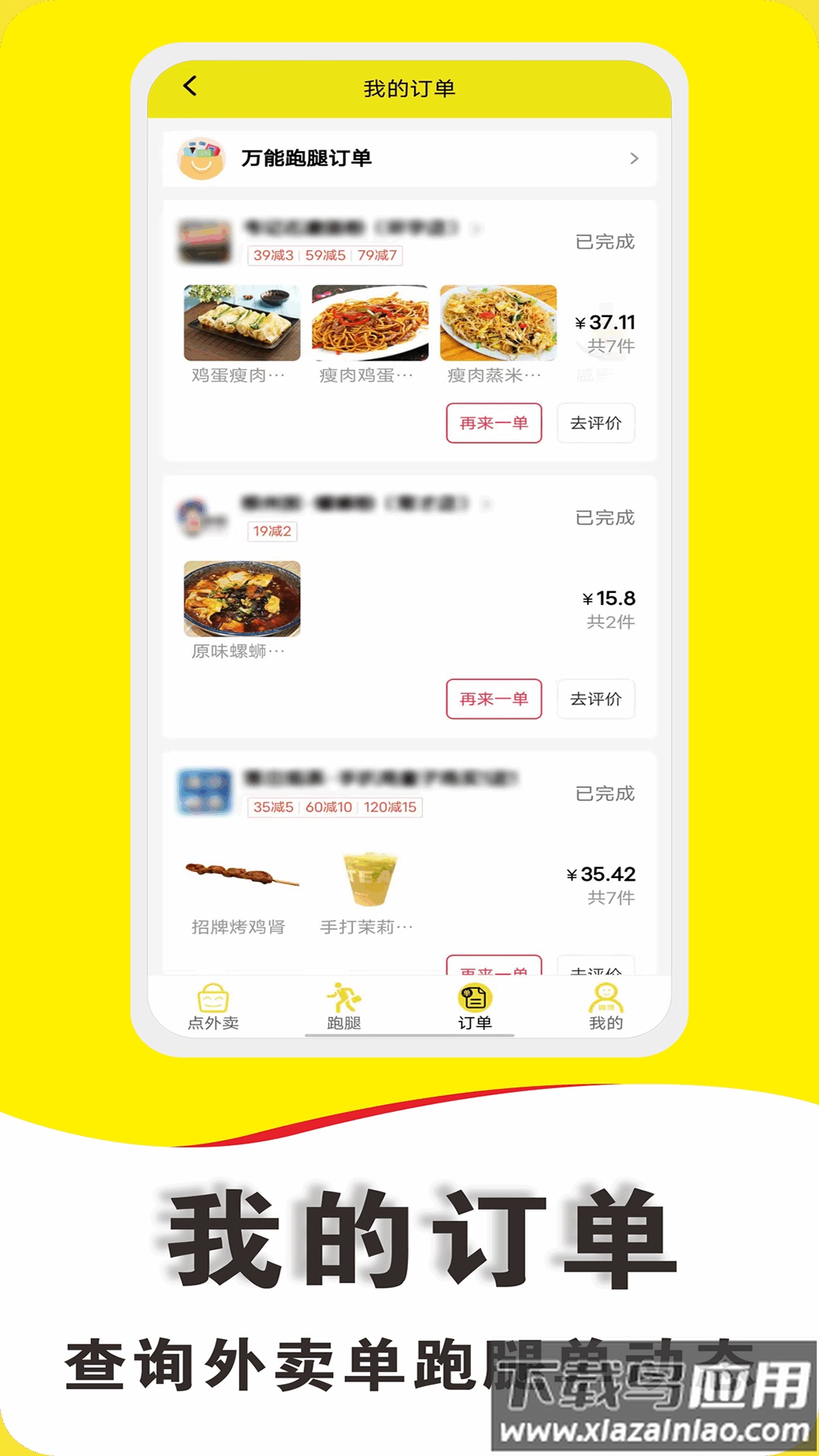Click 再来一单 on the 螺蛳粉 order
This screenshot has width=819, height=1456.
[x=494, y=699]
